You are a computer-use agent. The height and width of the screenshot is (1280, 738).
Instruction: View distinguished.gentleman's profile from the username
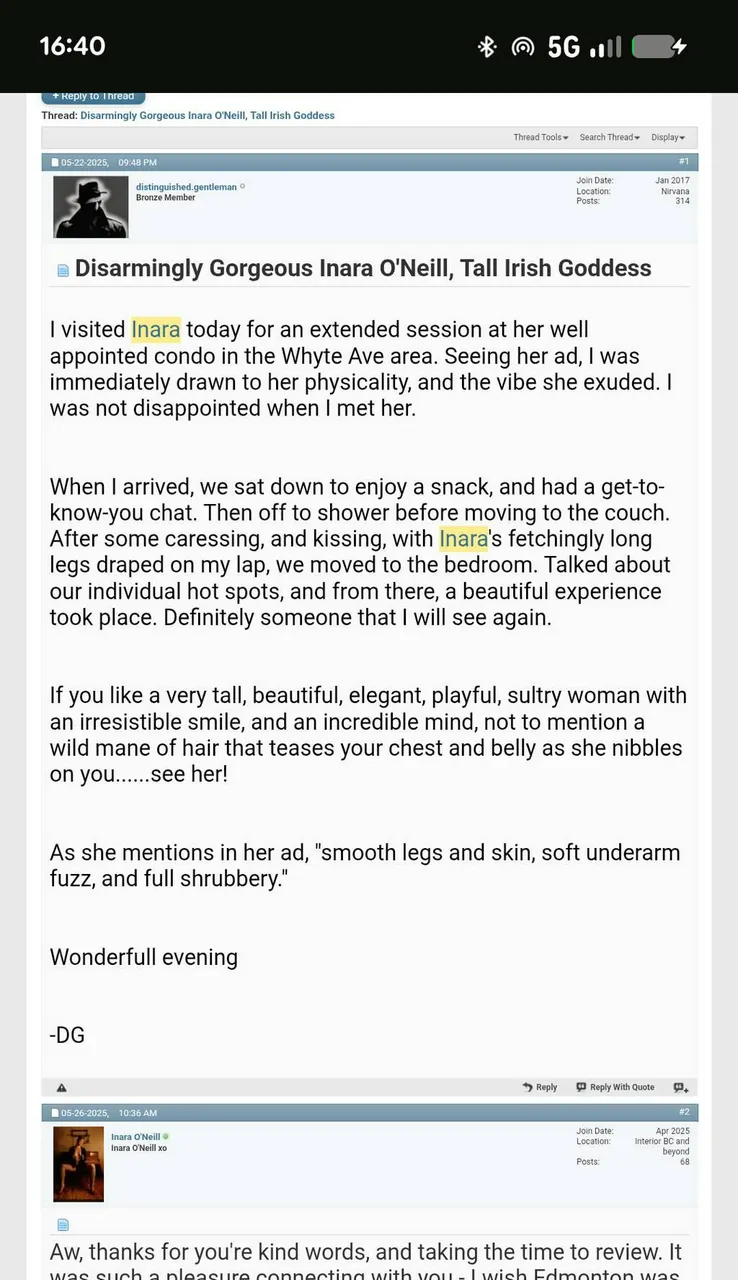(x=186, y=187)
